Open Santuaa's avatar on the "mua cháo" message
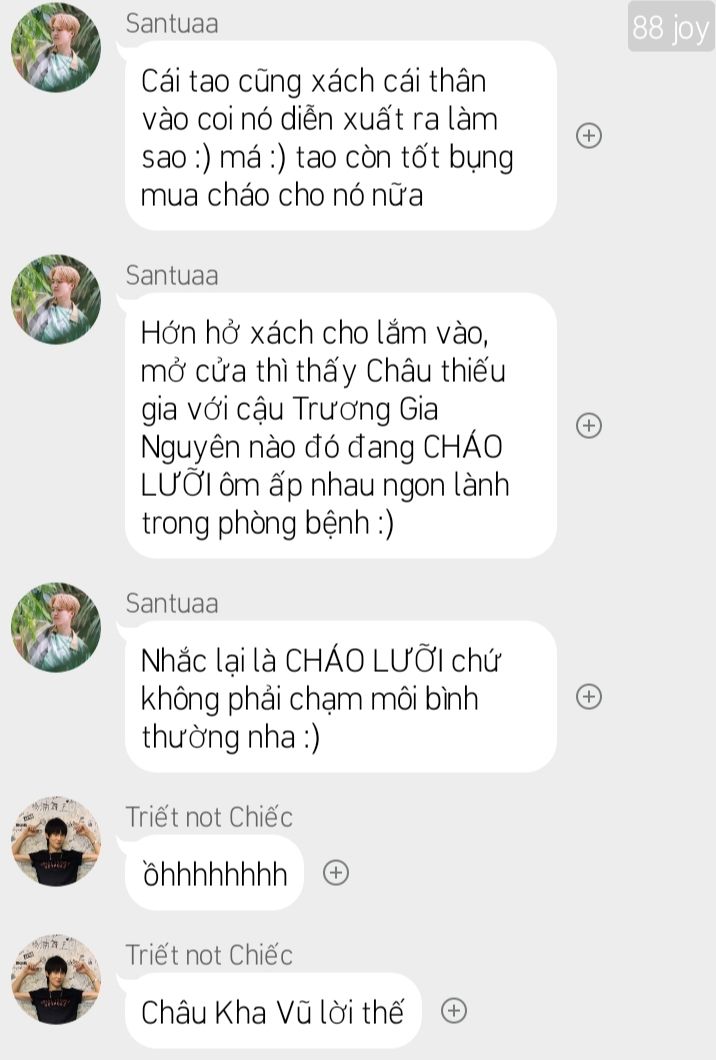 (56, 47)
